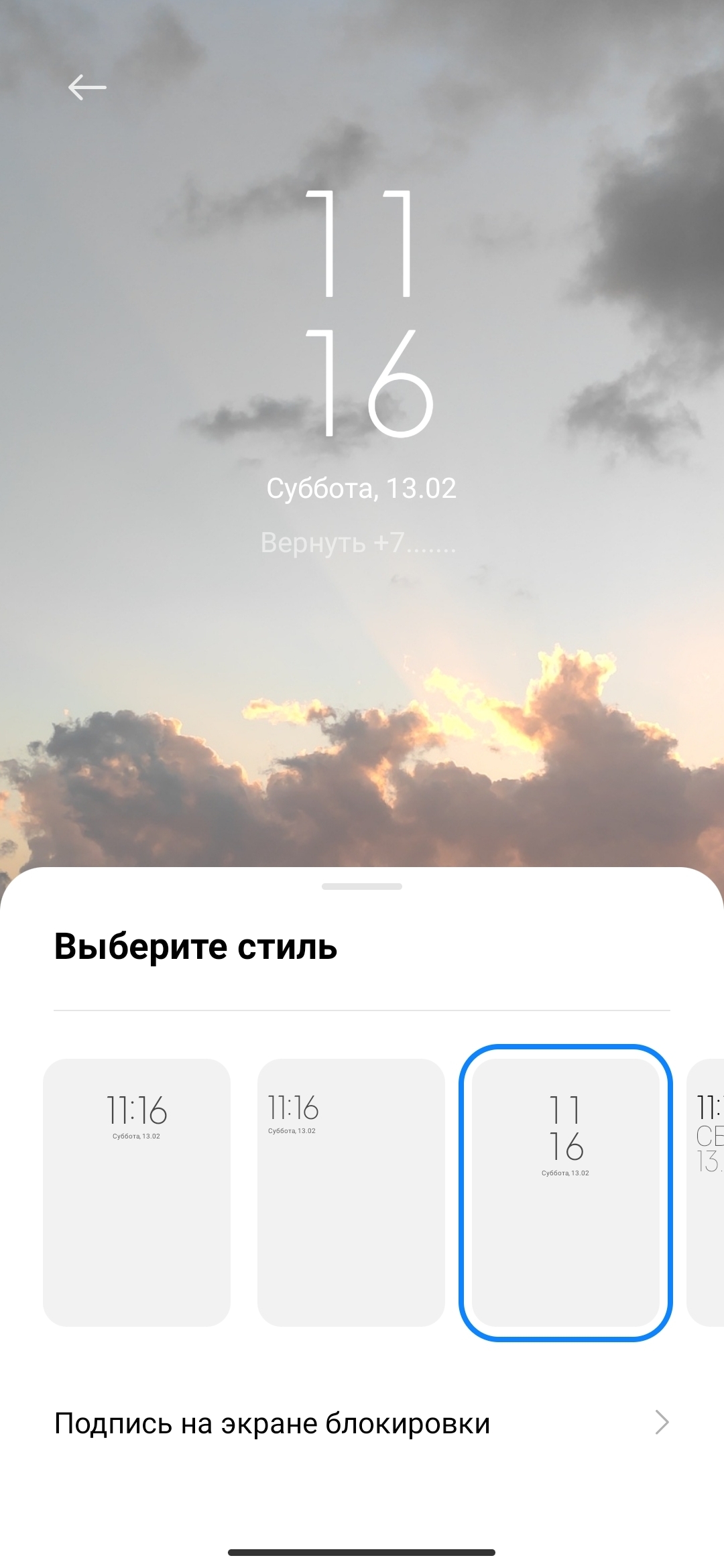
Task: Select the centered 11:16 single-line clock style
Action: pyautogui.click(x=137, y=1192)
